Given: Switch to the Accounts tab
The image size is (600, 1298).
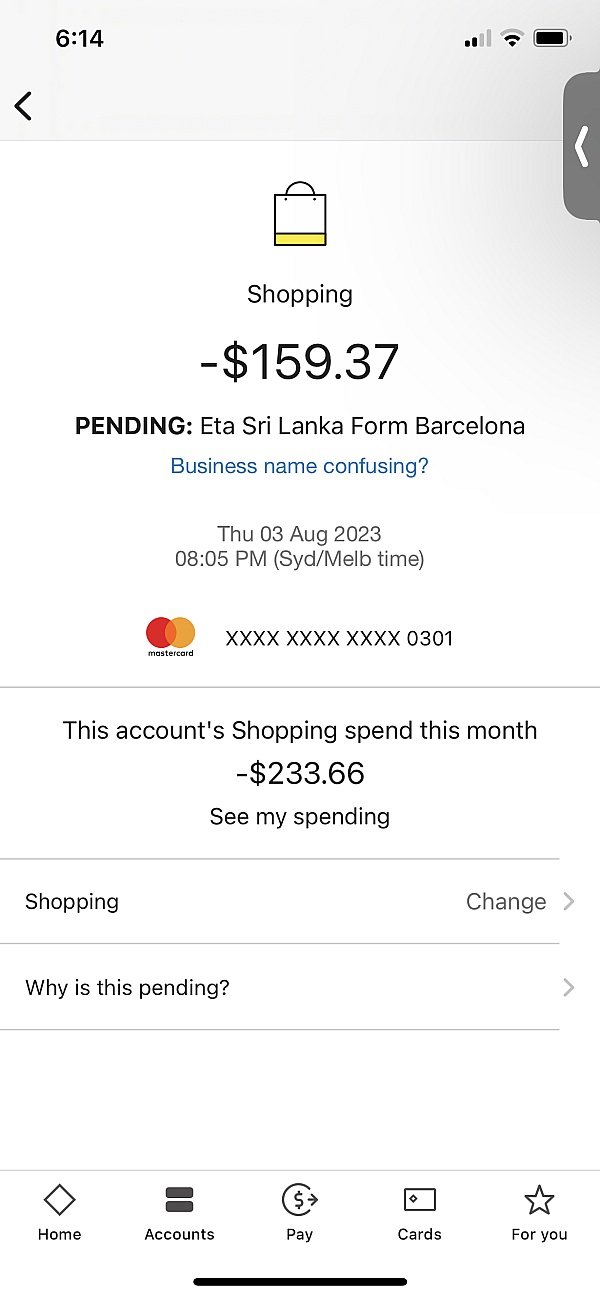Looking at the screenshot, I should click(x=179, y=1211).
